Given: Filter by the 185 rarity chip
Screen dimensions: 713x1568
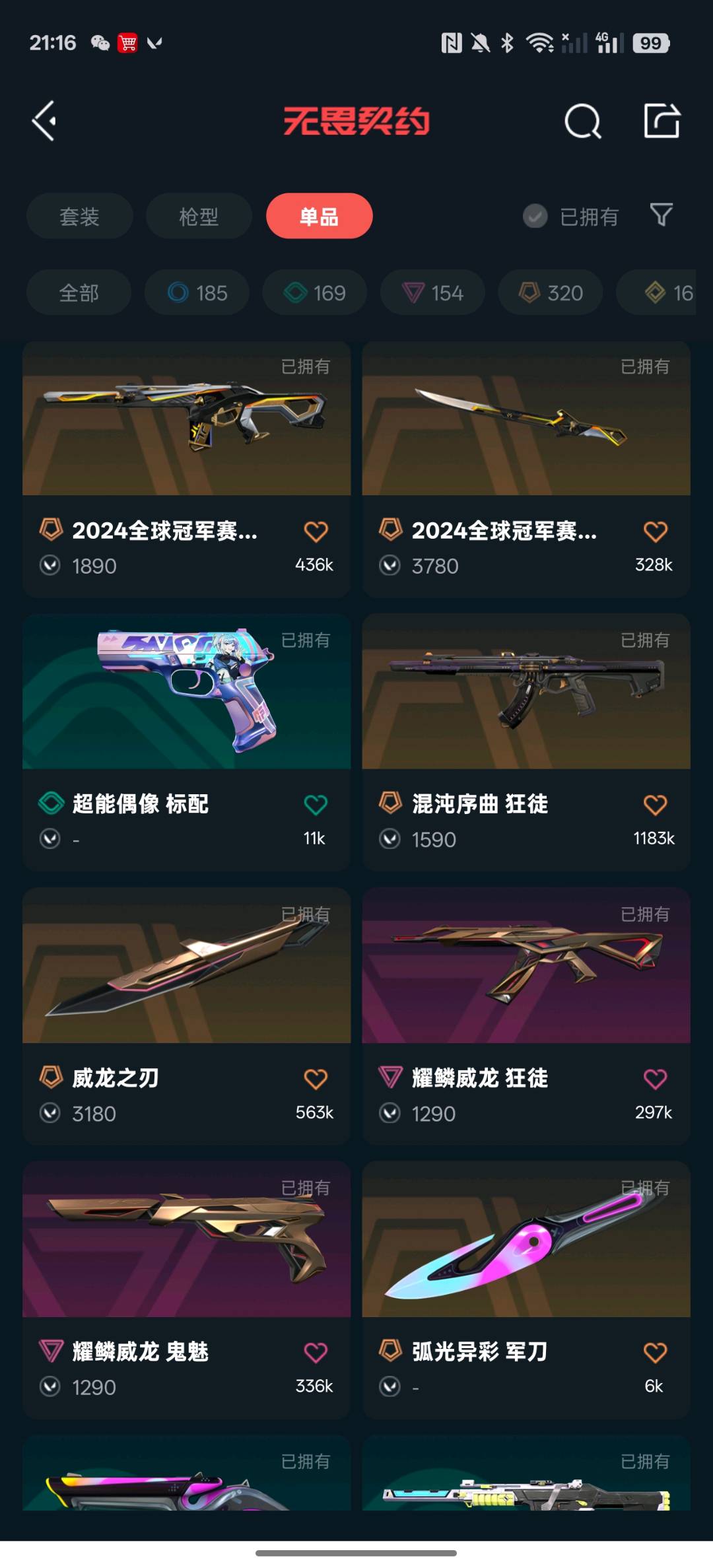Looking at the screenshot, I should click(x=197, y=292).
